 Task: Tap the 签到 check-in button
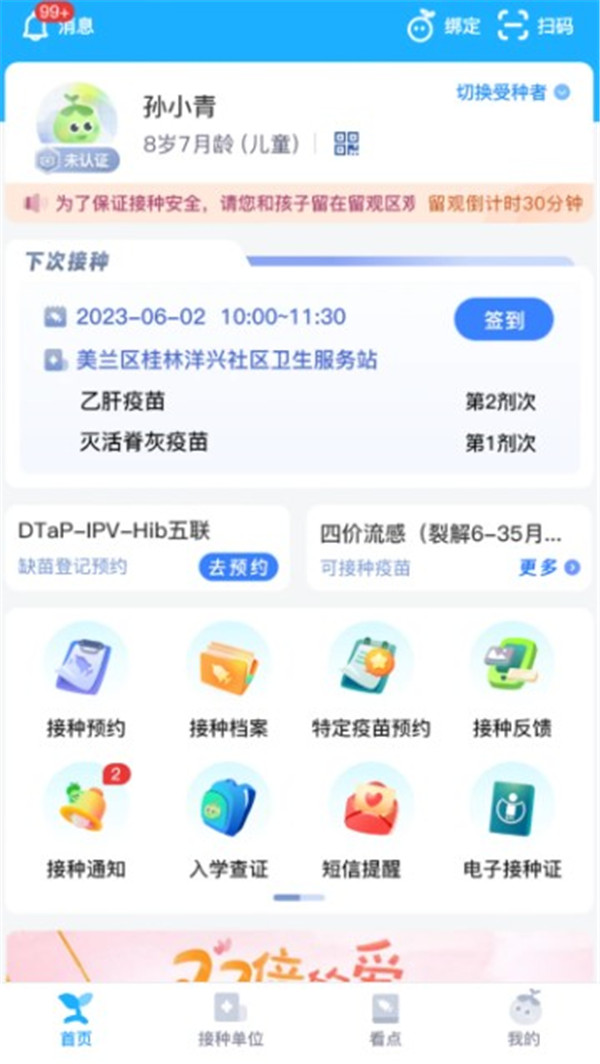point(504,320)
